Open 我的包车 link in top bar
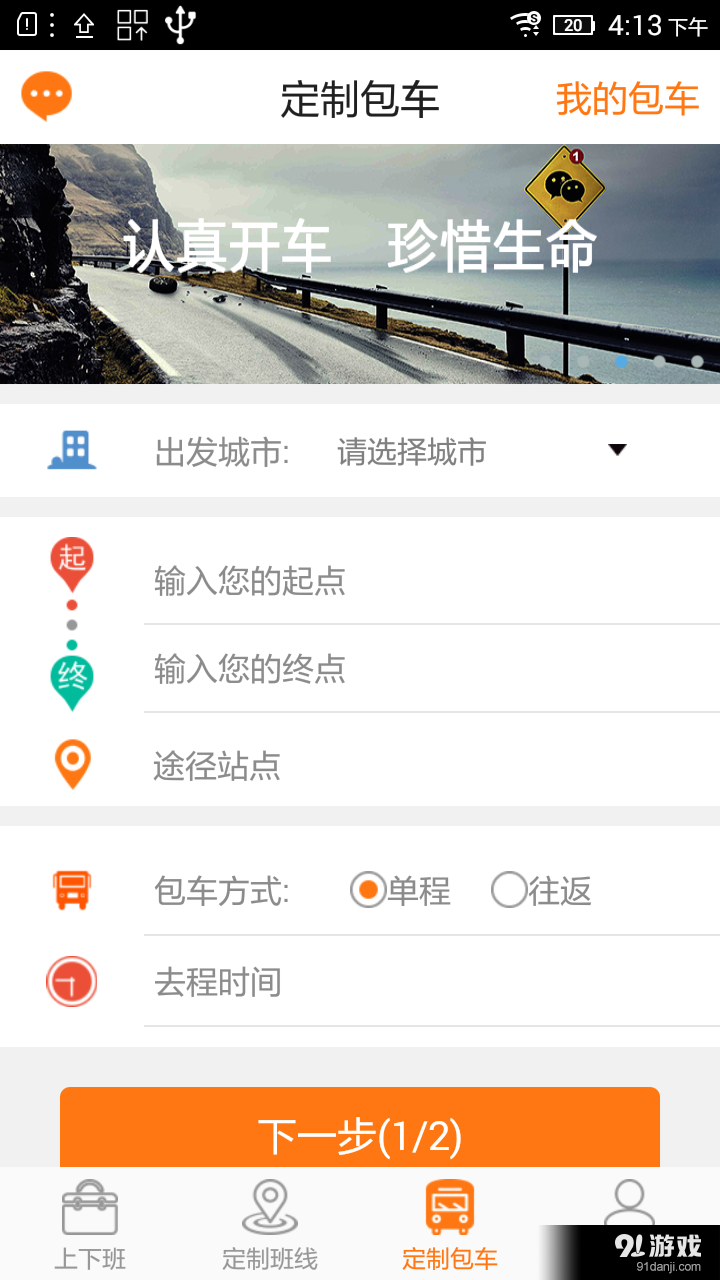Viewport: 720px width, 1280px height. click(x=628, y=98)
